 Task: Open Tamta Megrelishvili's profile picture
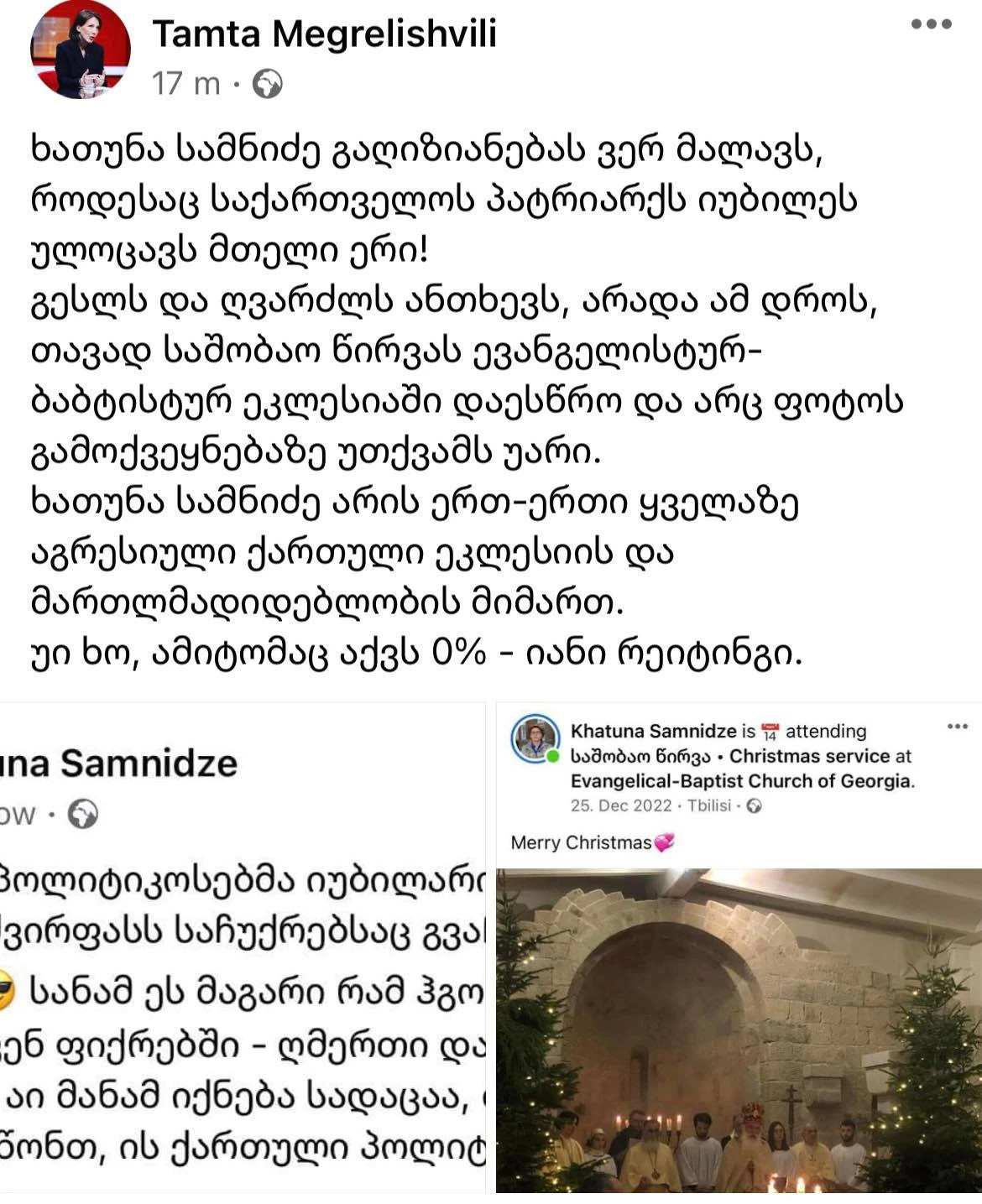(81, 51)
